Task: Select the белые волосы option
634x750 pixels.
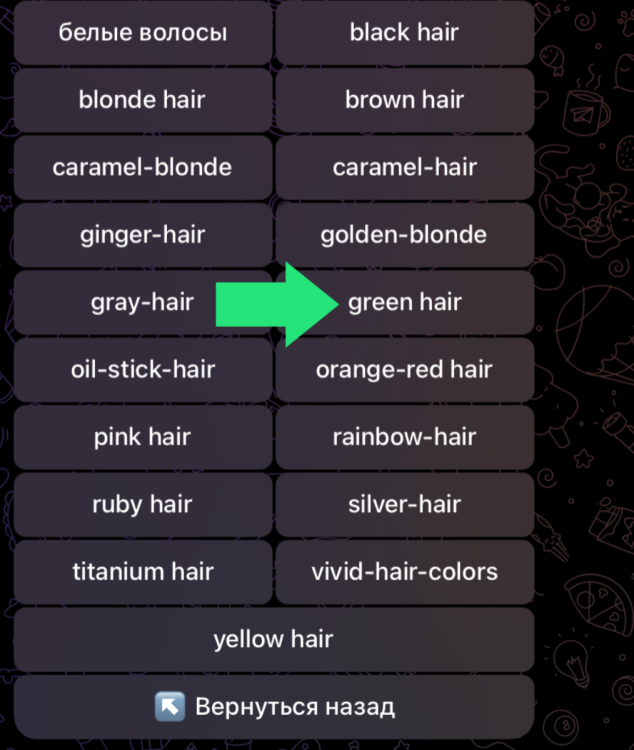Action: click(x=143, y=33)
